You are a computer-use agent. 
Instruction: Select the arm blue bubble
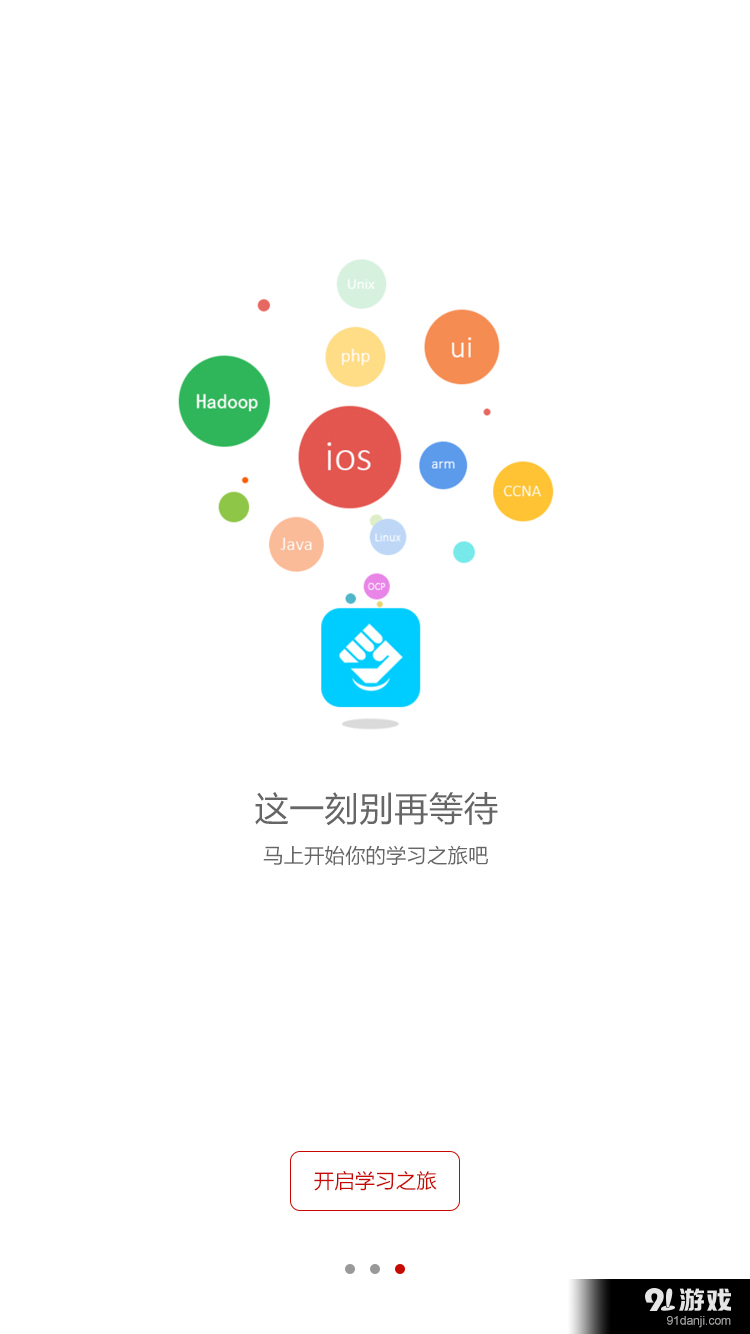[442, 465]
